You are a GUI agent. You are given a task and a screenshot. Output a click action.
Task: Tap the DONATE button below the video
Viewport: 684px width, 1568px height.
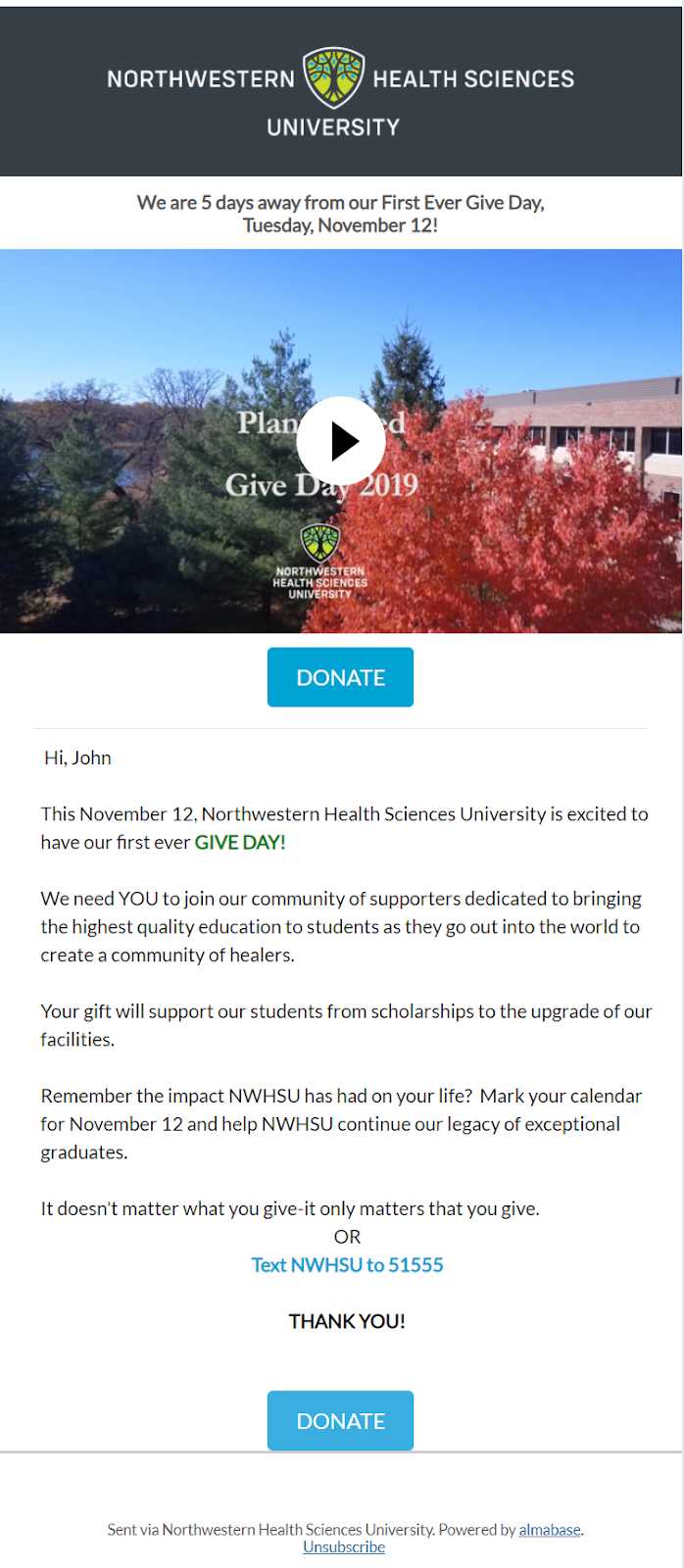click(x=340, y=677)
